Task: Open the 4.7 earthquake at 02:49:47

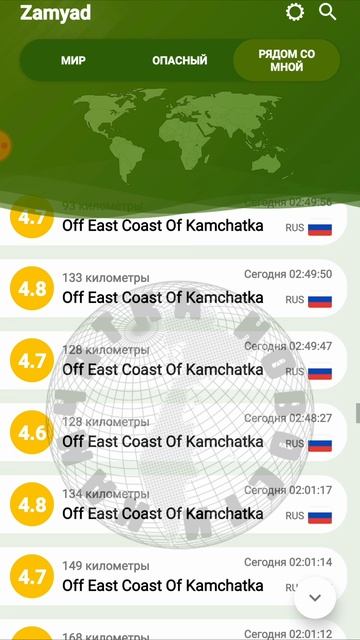Action: coord(173,360)
